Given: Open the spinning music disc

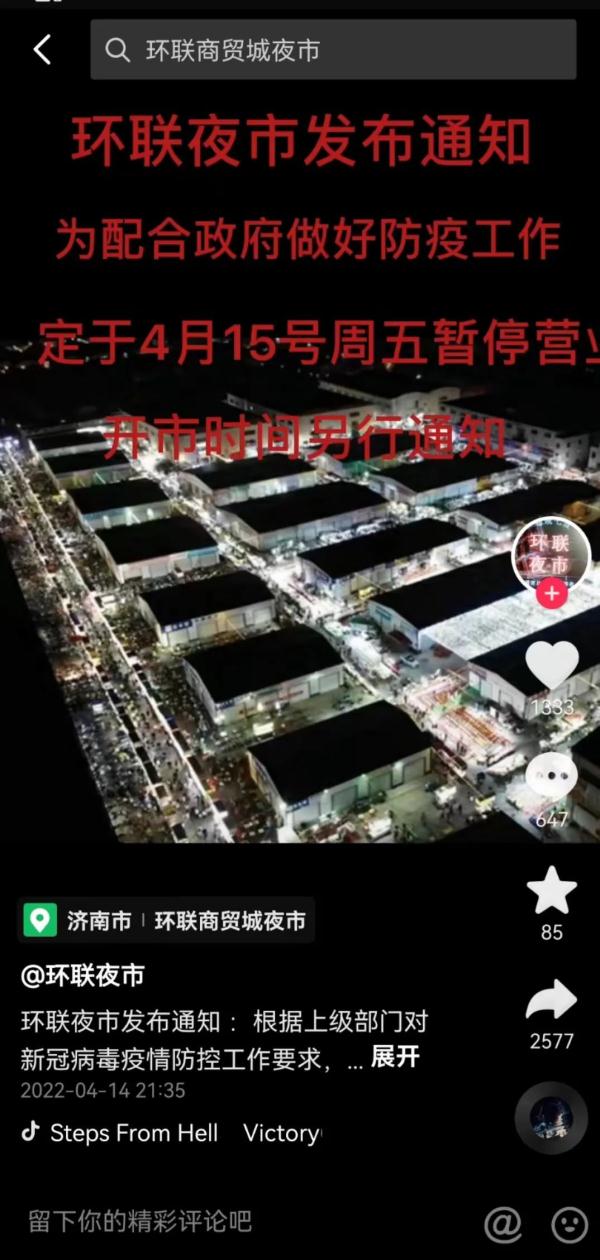Looking at the screenshot, I should (551, 1117).
